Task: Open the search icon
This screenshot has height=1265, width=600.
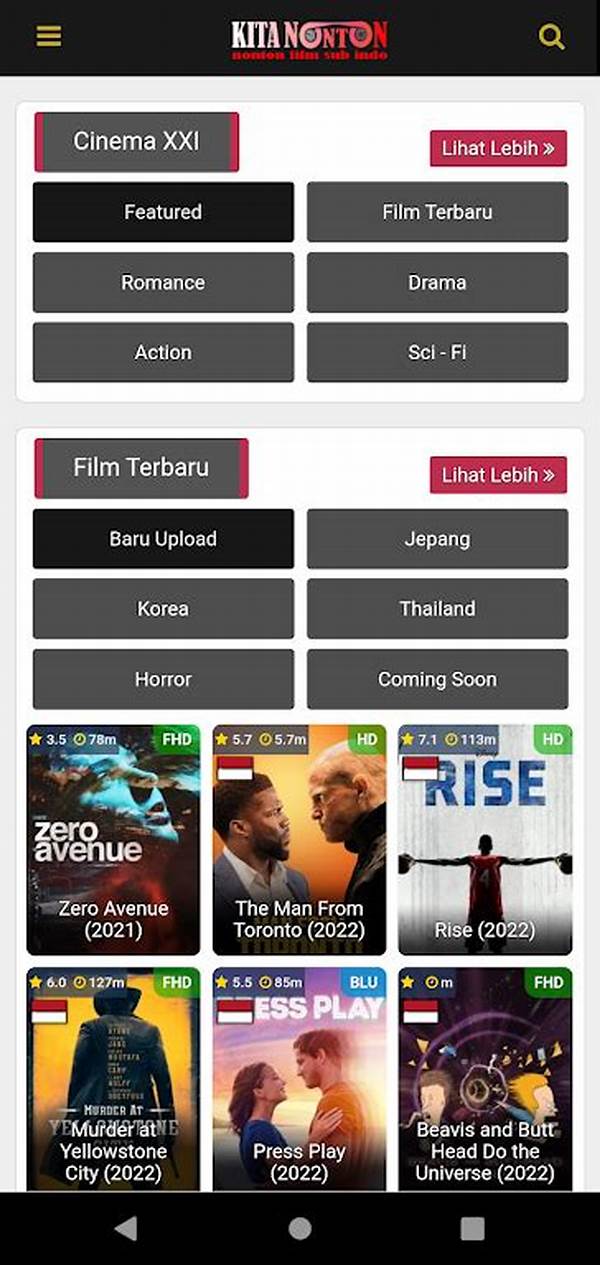Action: 551,38
